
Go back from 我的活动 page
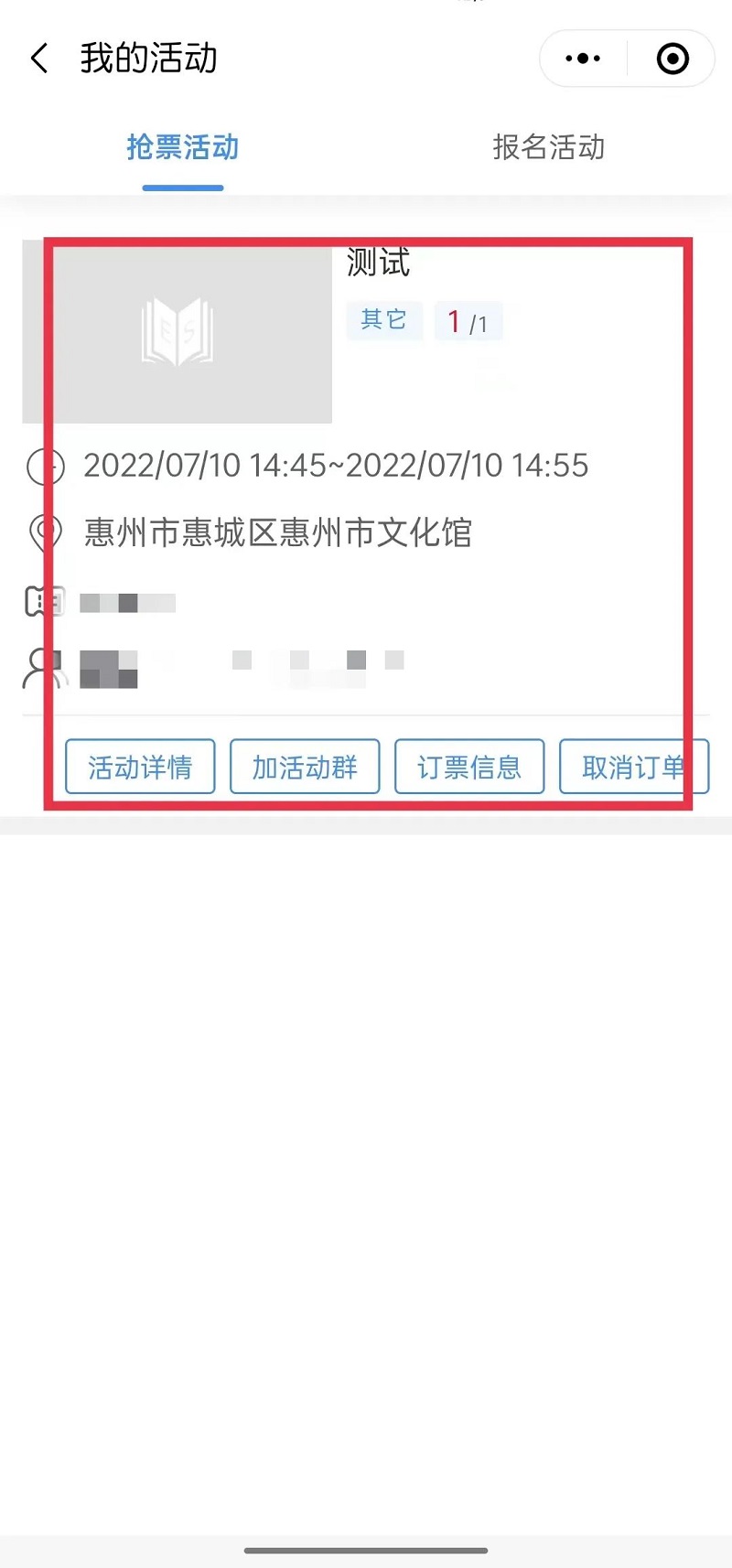[39, 59]
